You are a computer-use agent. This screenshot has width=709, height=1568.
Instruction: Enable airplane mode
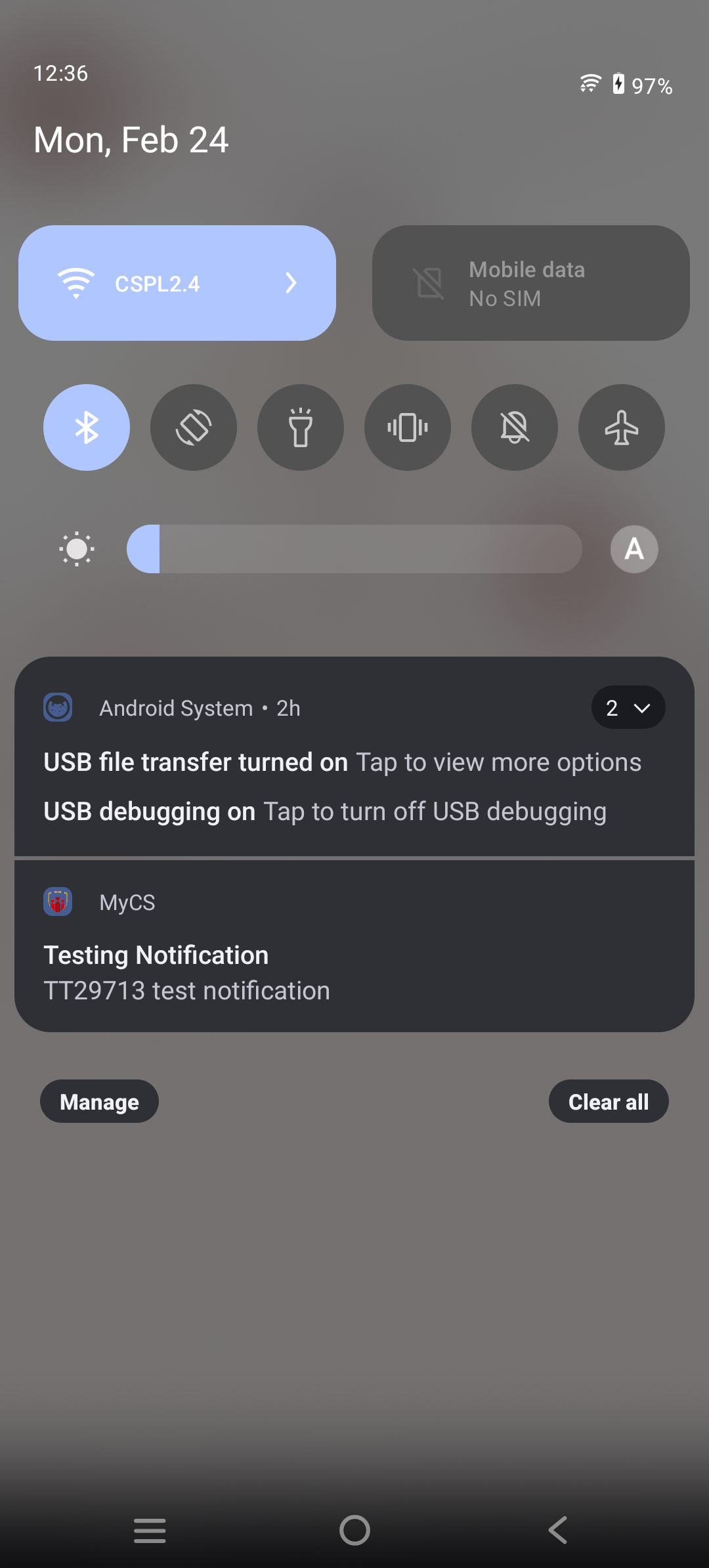pos(622,427)
